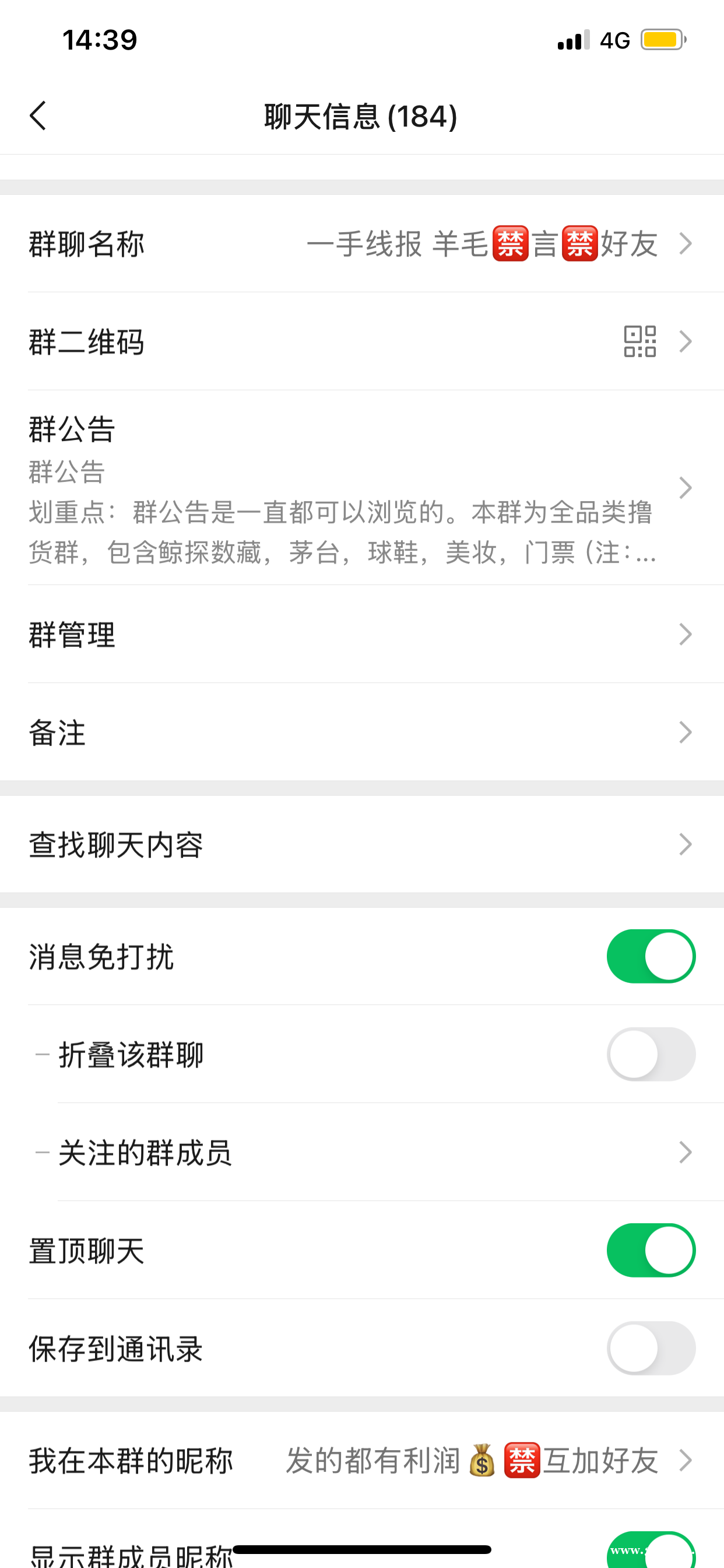The image size is (724, 1568).
Task: Enable the 折叠该群聊 switch
Action: point(651,1054)
